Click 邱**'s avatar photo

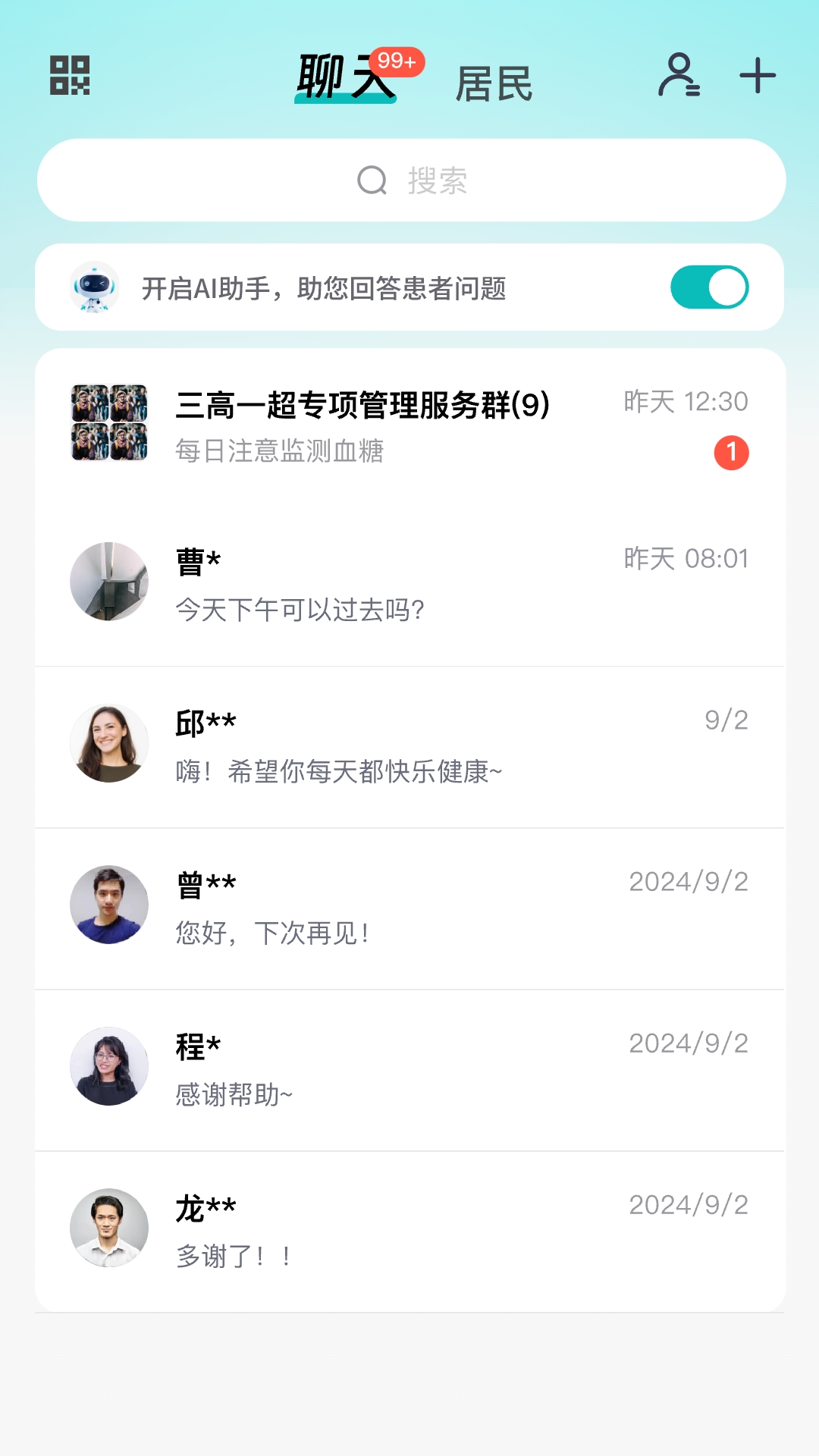(108, 742)
